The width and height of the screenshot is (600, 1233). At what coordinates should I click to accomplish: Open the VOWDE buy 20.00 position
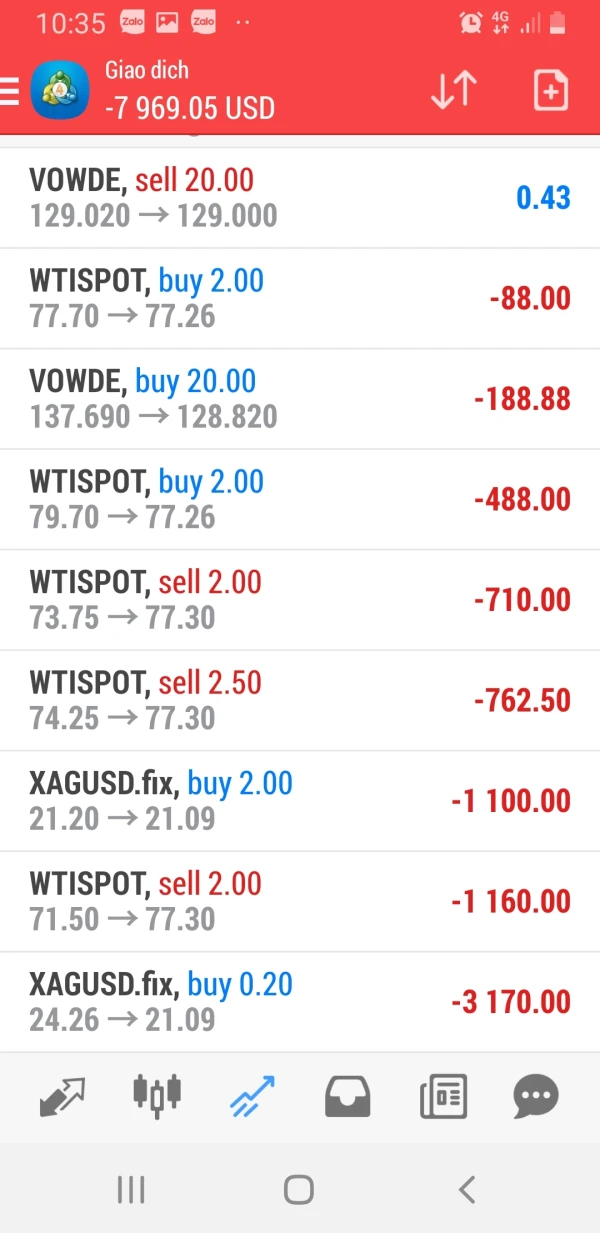pyautogui.click(x=300, y=399)
